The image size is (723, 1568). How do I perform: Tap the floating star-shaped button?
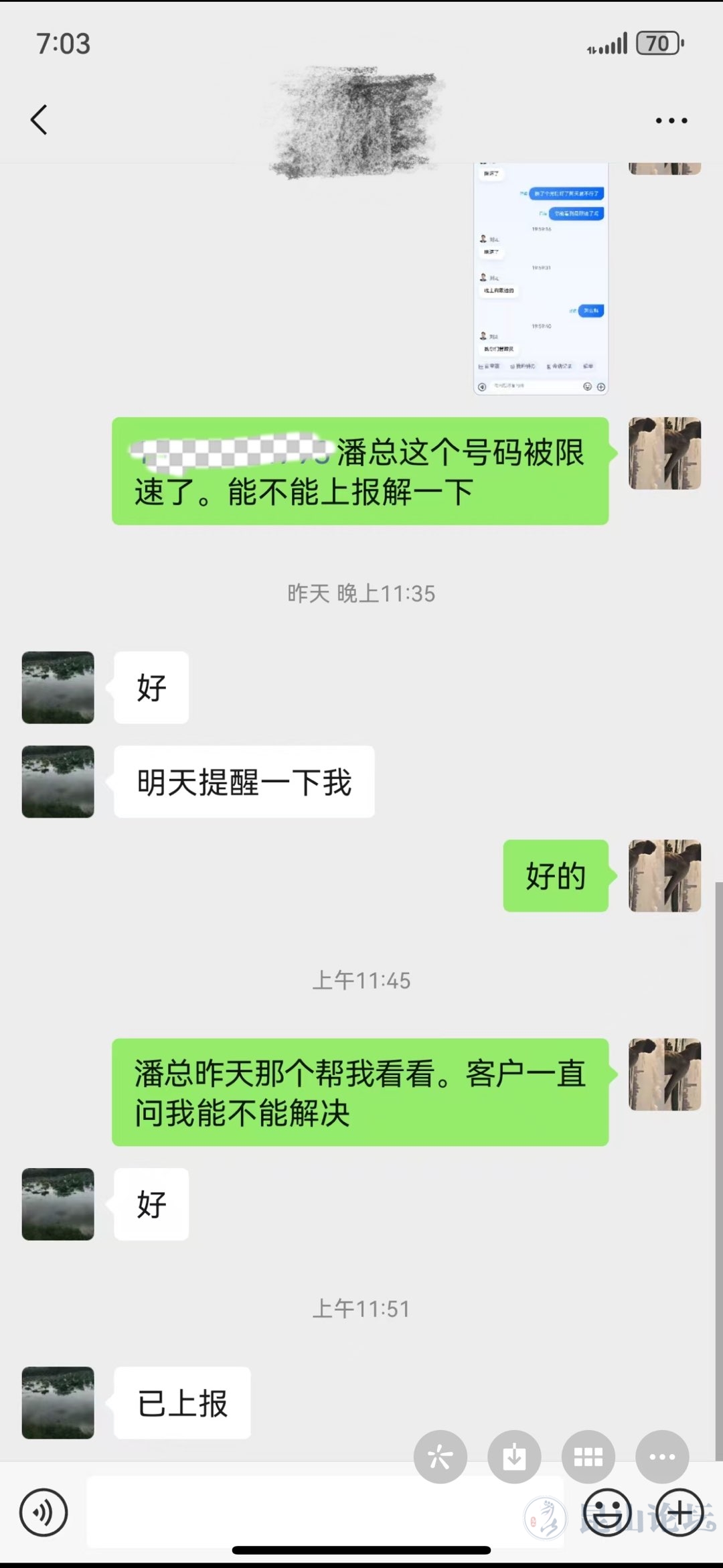coord(440,1457)
